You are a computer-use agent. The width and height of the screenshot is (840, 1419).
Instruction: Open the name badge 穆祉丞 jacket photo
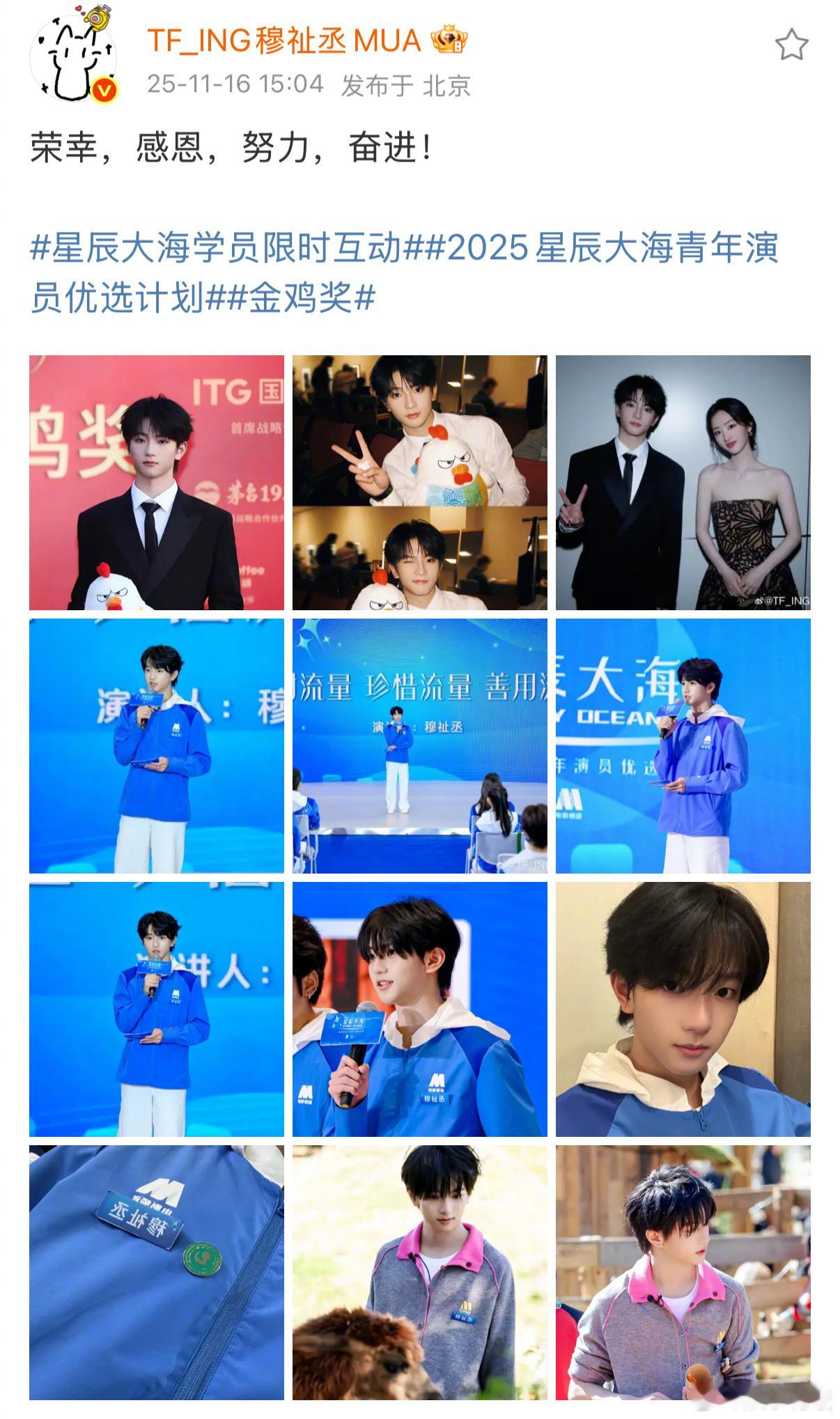pos(157,1273)
